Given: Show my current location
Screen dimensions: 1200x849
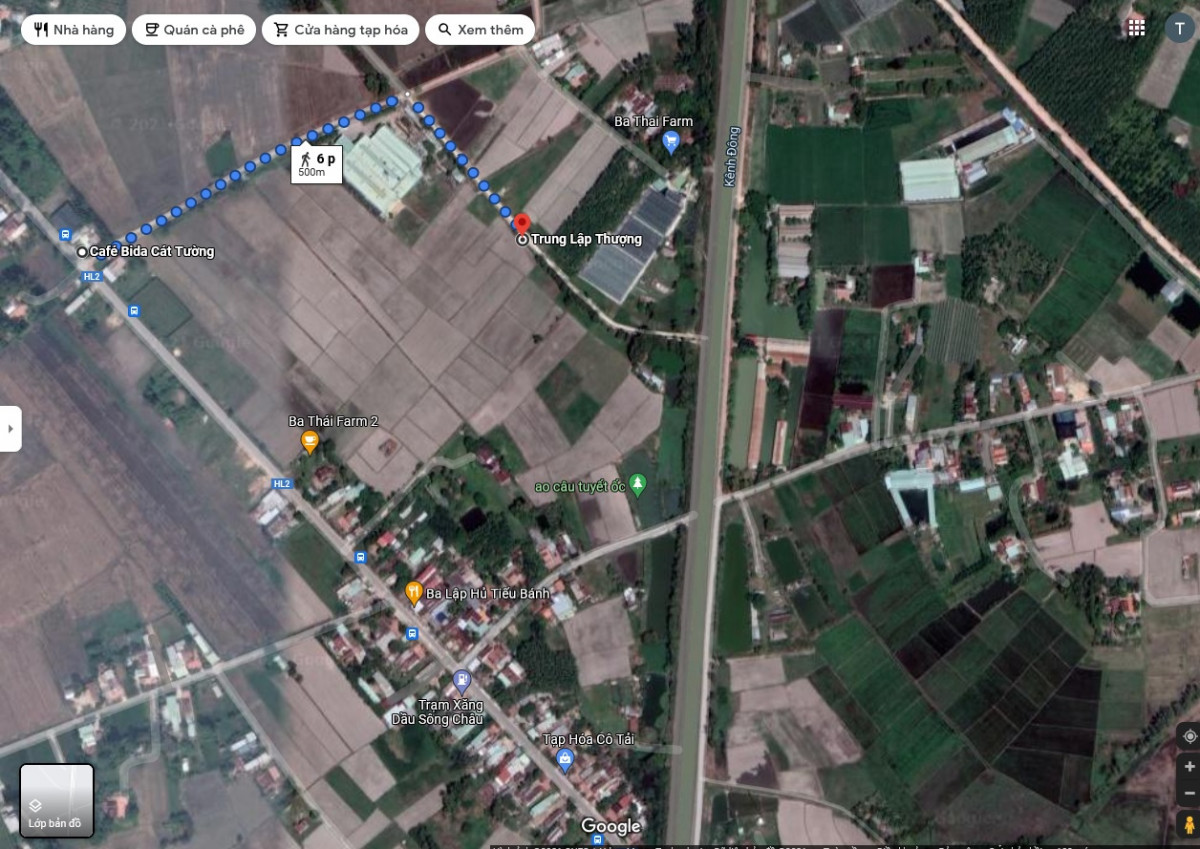Looking at the screenshot, I should [1189, 737].
